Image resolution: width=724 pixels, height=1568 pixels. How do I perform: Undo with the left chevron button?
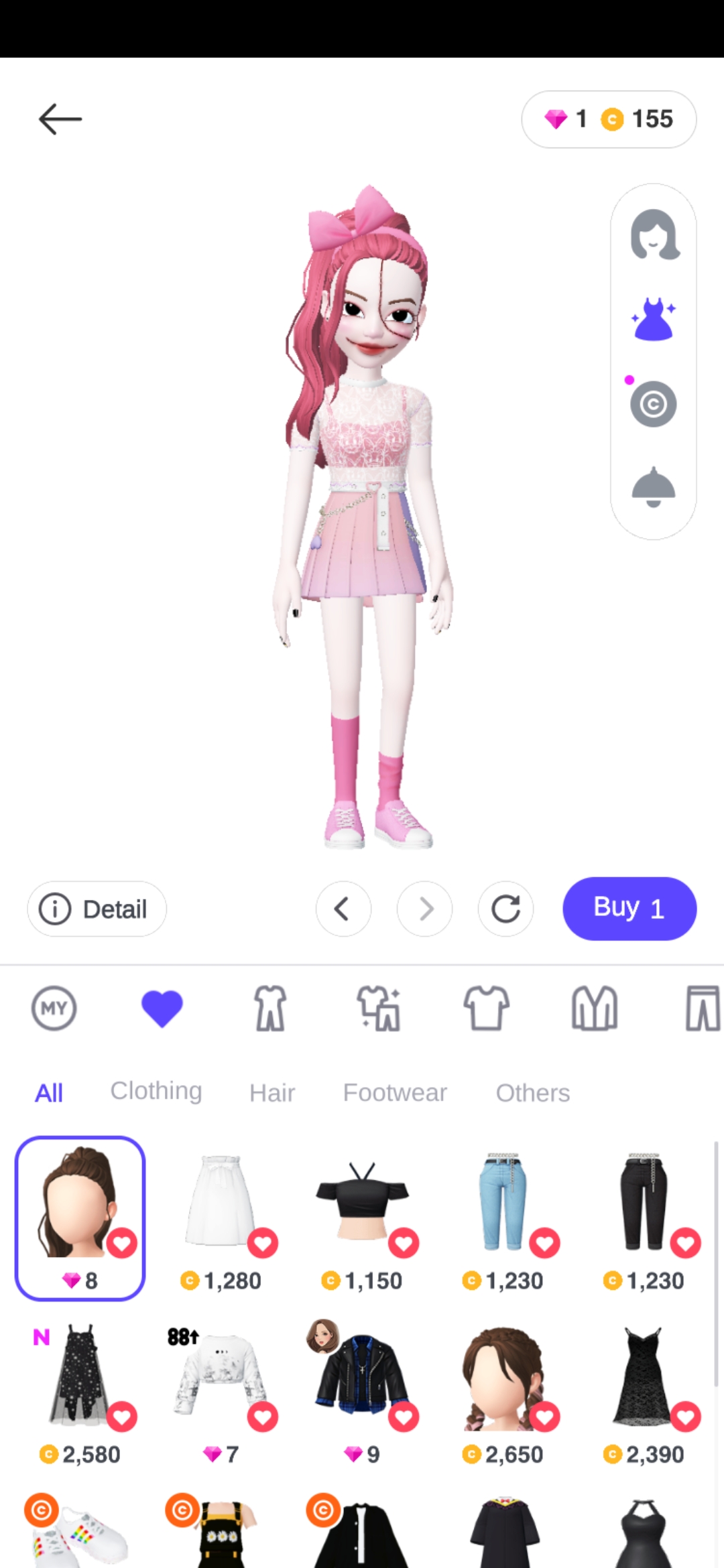343,909
